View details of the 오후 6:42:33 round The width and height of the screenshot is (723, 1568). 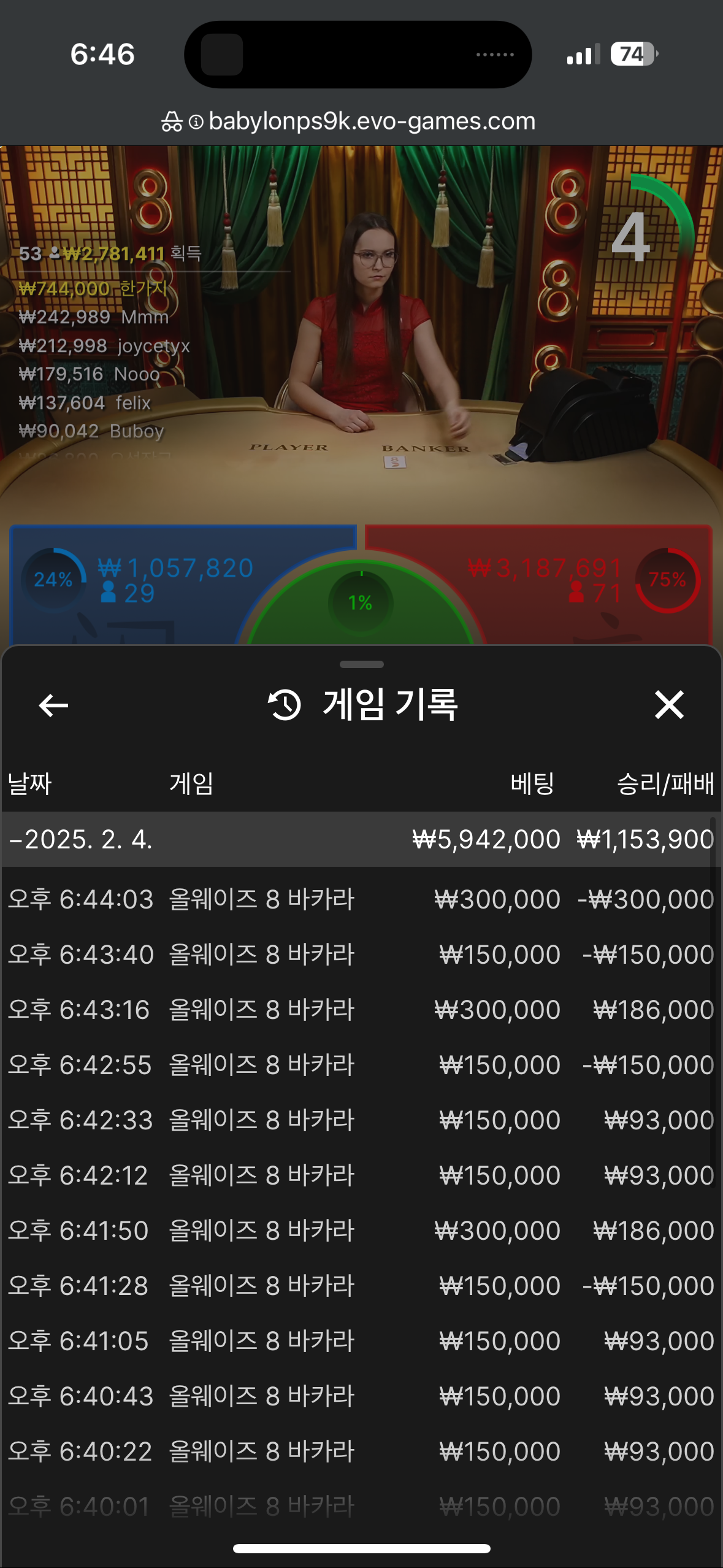click(x=361, y=1120)
